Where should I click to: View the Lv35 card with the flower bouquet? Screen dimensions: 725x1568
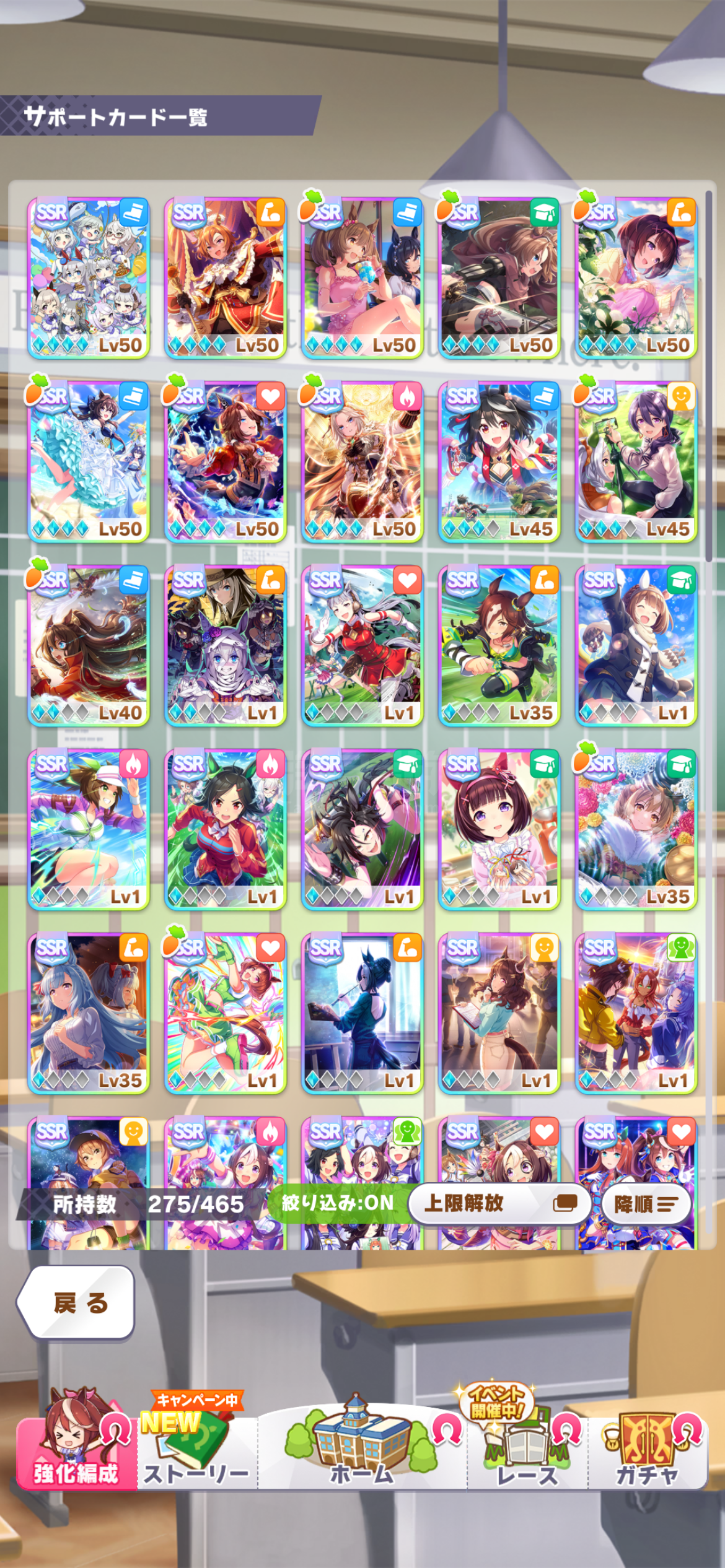tap(636, 829)
